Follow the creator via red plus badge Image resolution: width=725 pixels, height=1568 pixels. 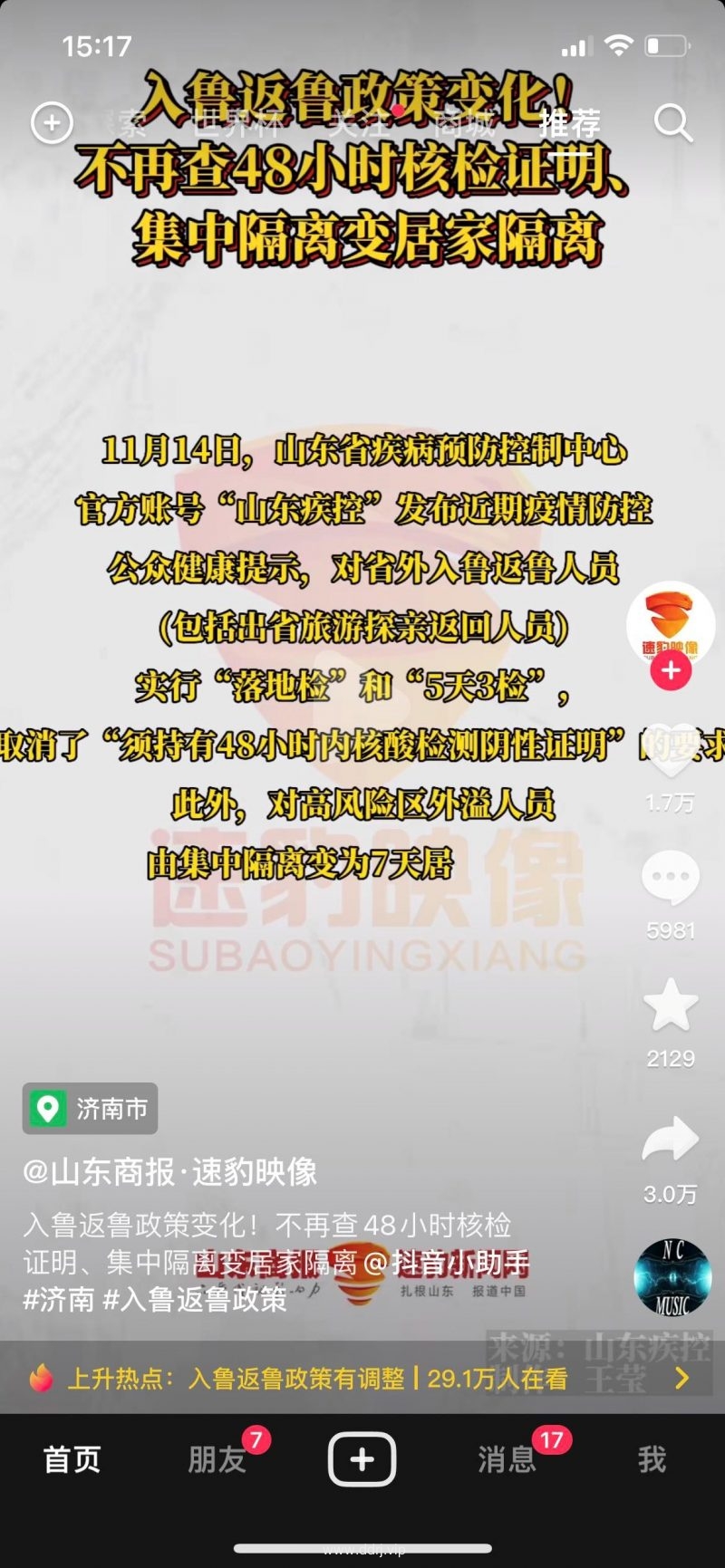[671, 670]
